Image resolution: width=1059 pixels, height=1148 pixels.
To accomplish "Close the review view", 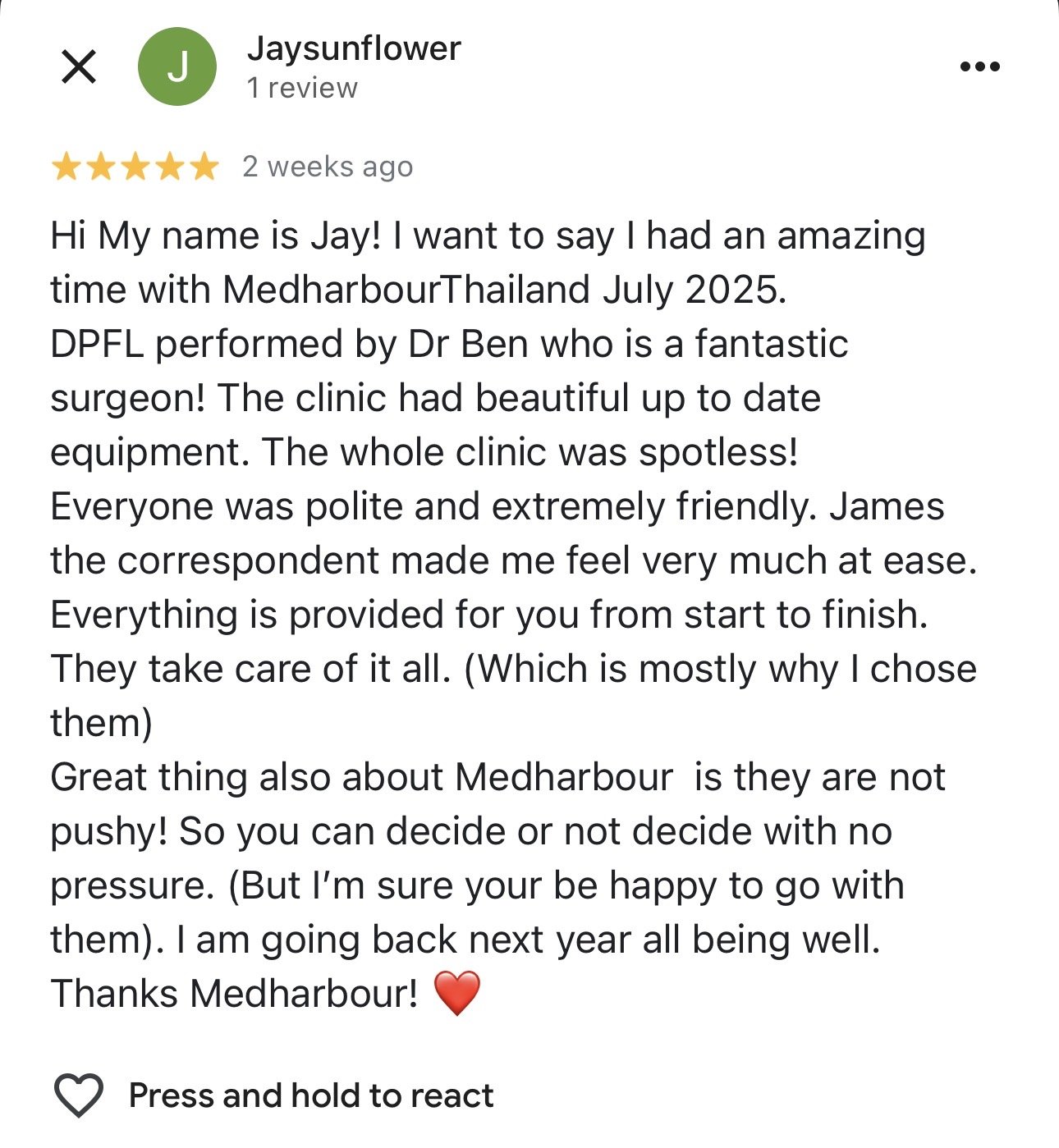I will tap(79, 66).
